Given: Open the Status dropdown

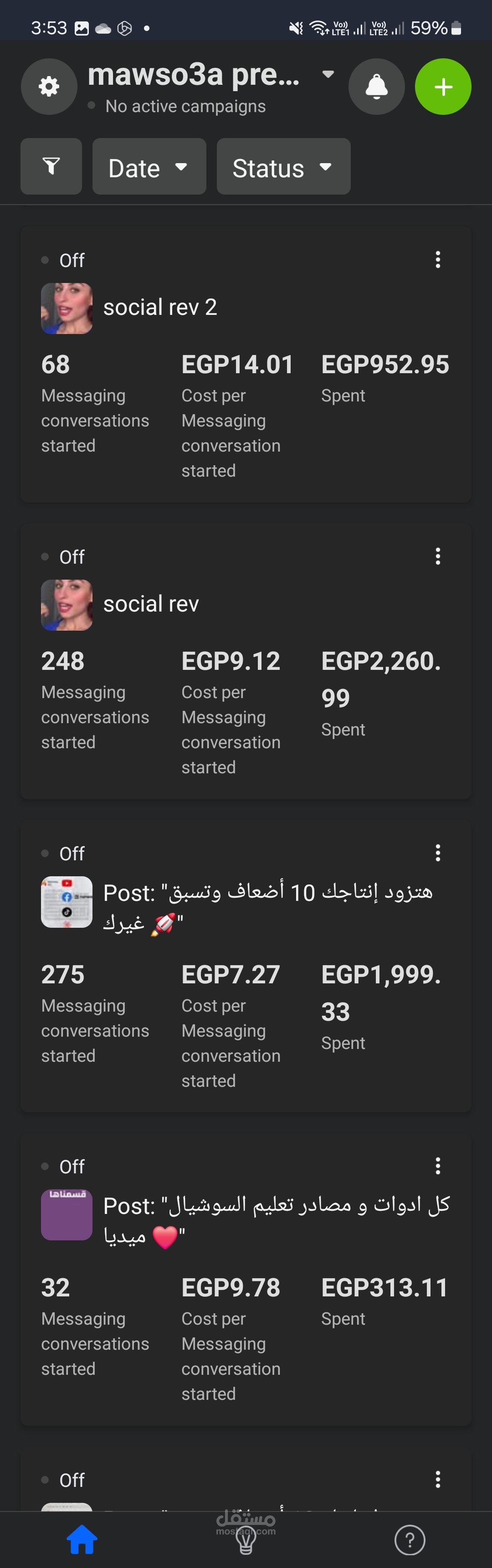Looking at the screenshot, I should (283, 167).
